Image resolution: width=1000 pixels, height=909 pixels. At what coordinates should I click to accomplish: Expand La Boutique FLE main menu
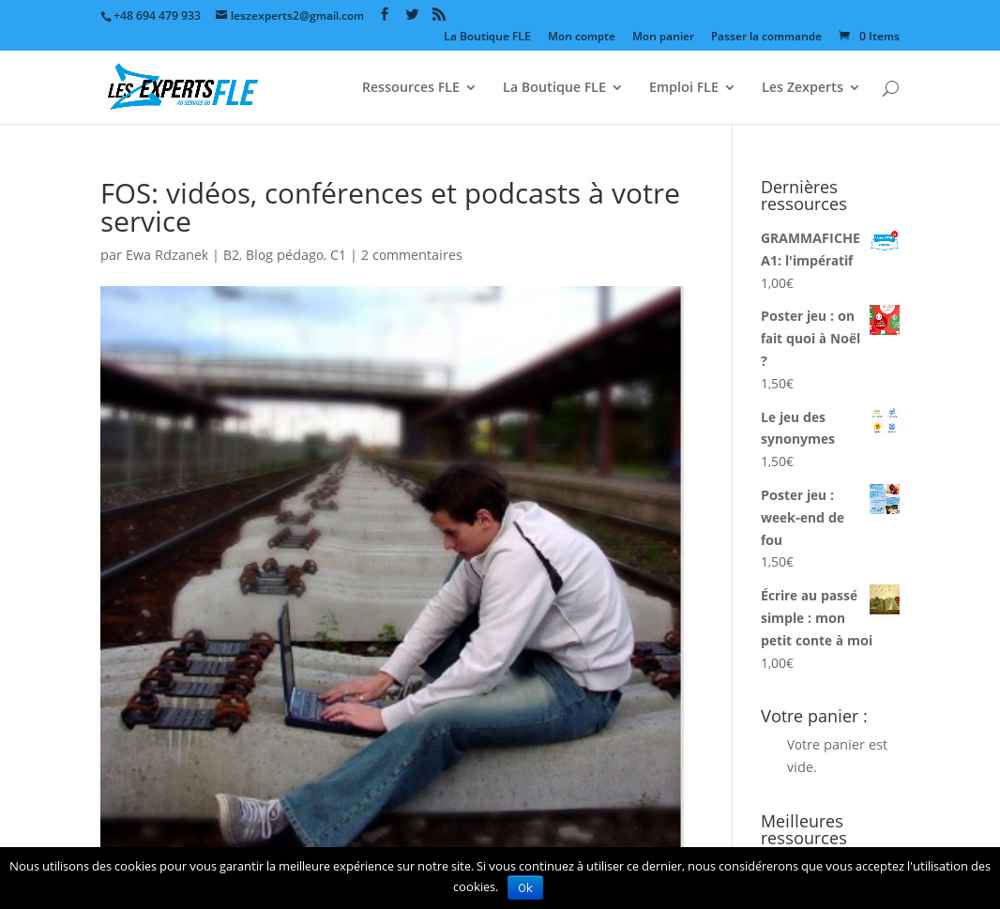pos(562,87)
